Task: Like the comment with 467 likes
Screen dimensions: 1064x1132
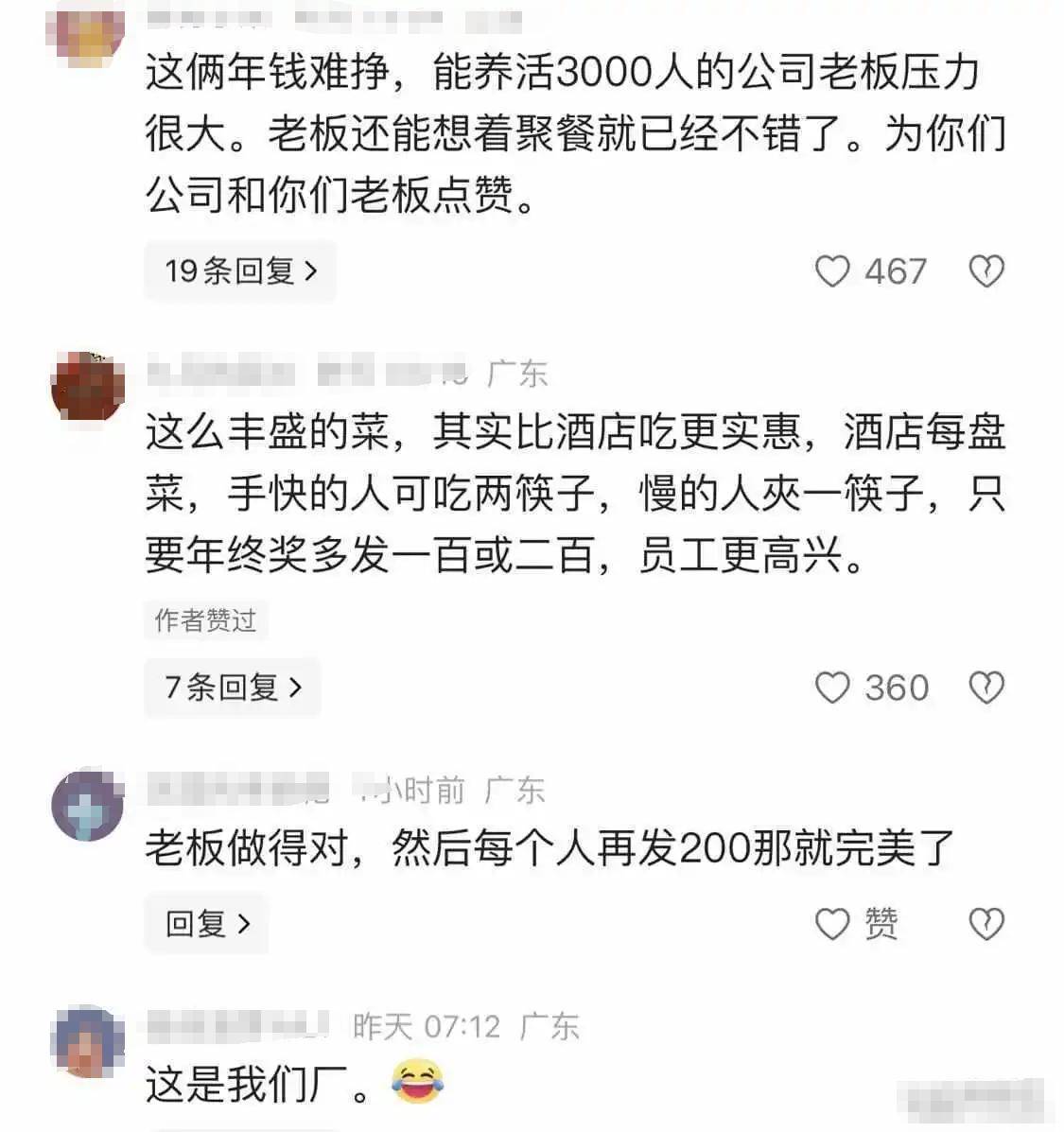Action: coord(832,271)
